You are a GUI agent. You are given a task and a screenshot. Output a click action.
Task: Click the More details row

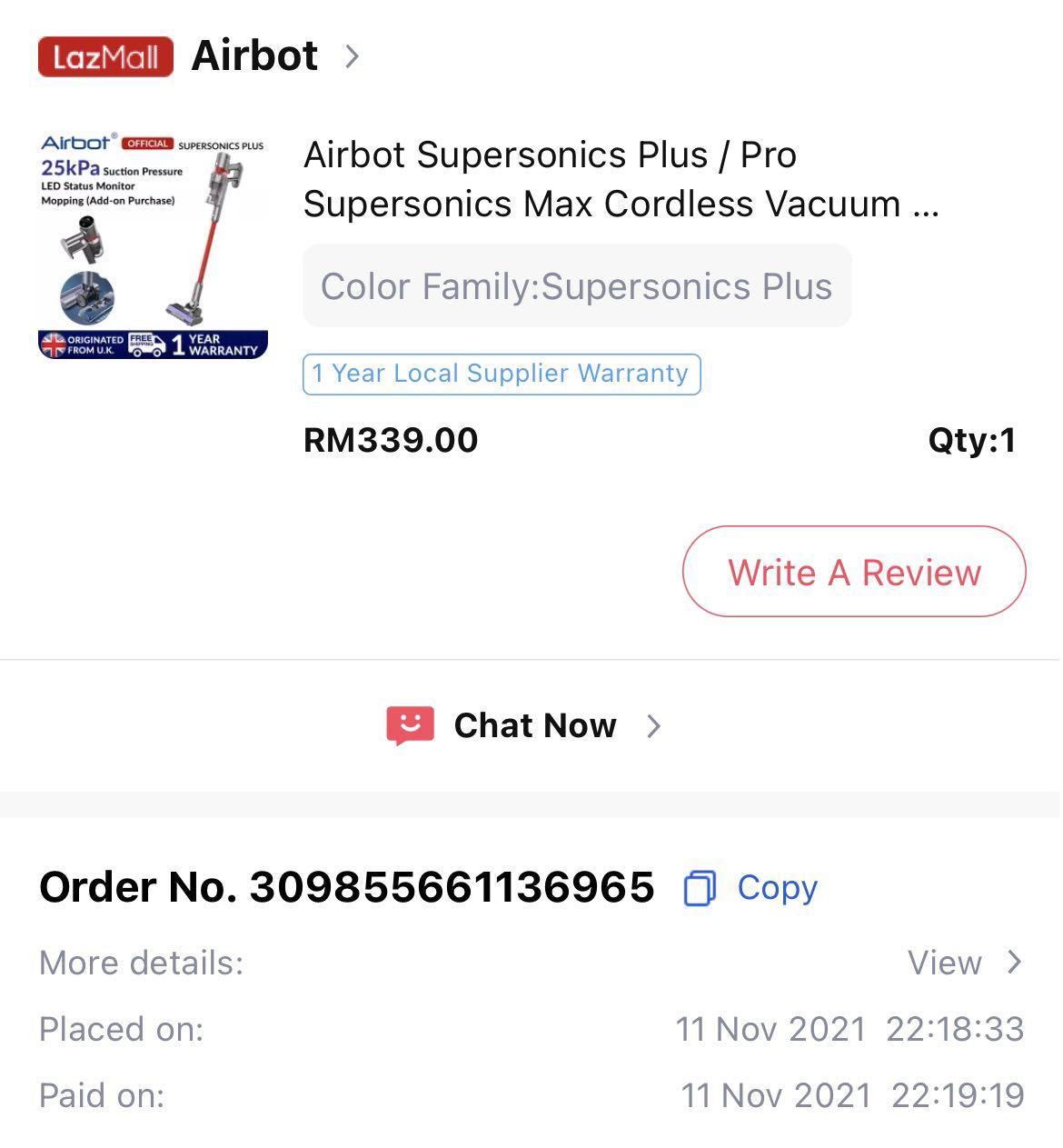140,963
